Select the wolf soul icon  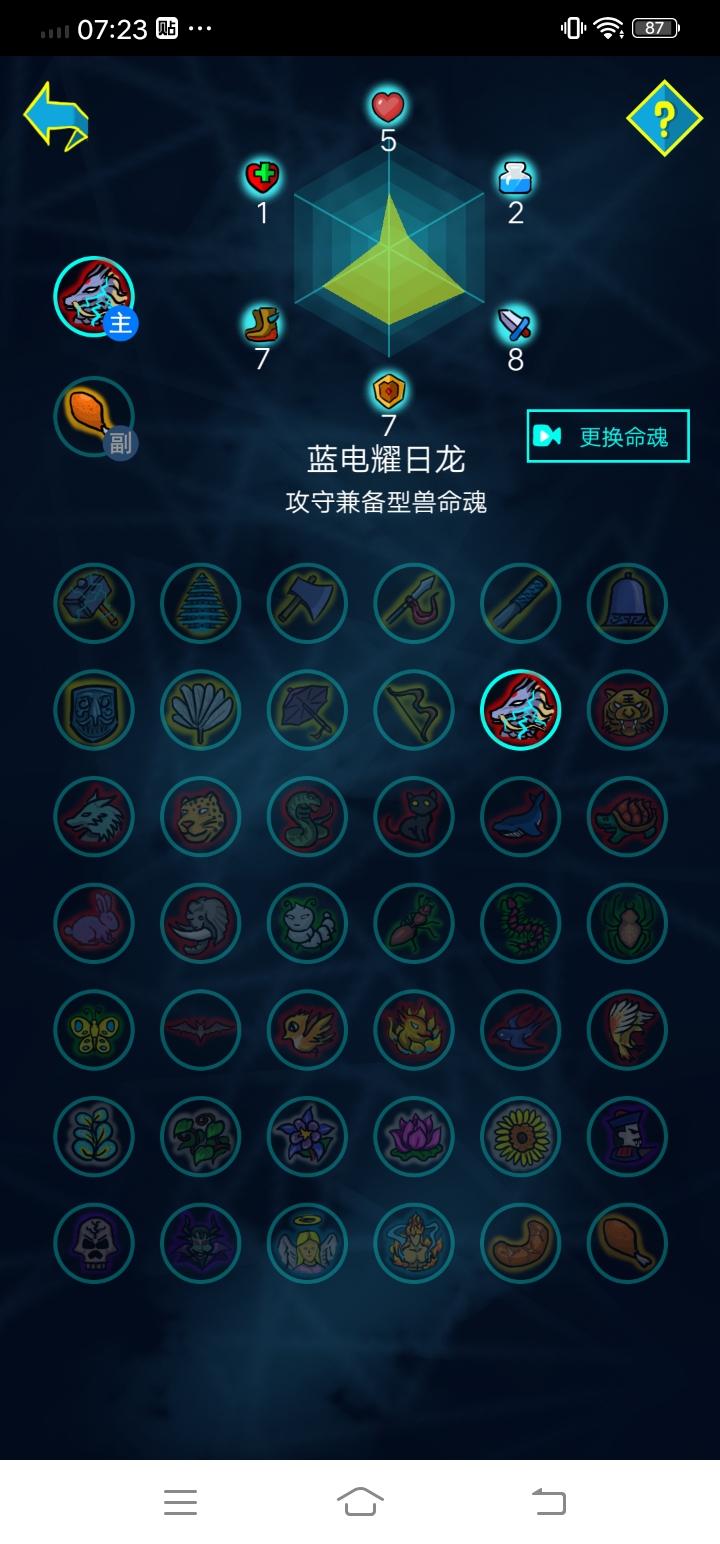coord(94,817)
